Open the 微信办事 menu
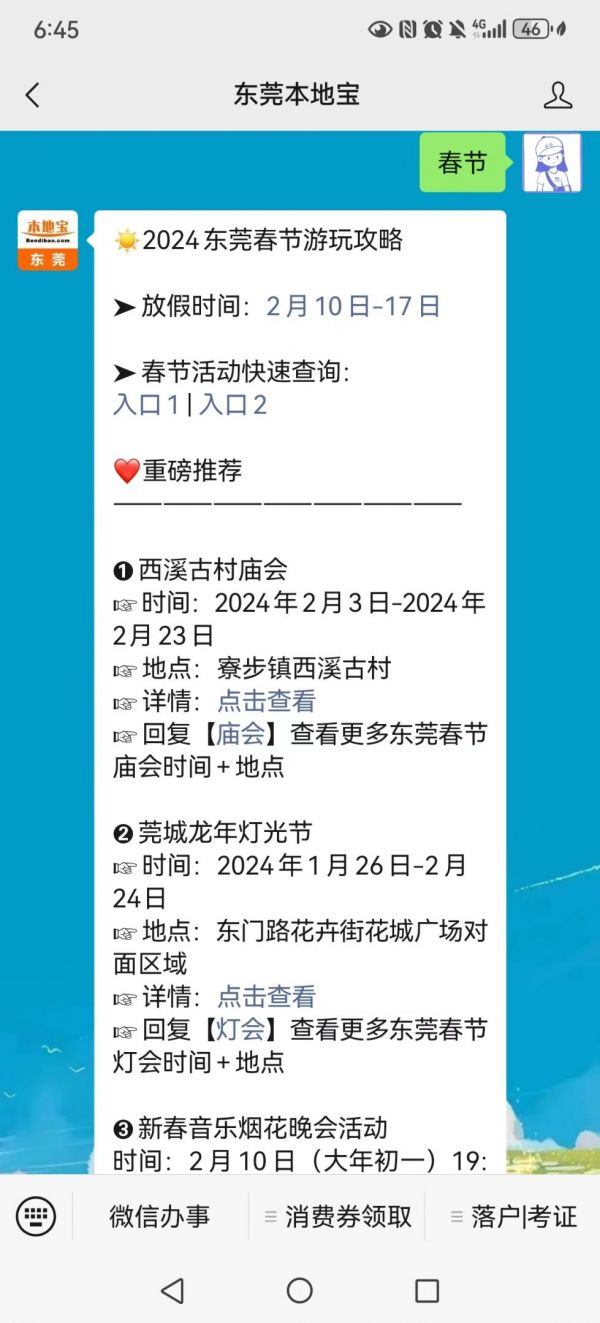The height and width of the screenshot is (1323, 600). (x=160, y=1216)
